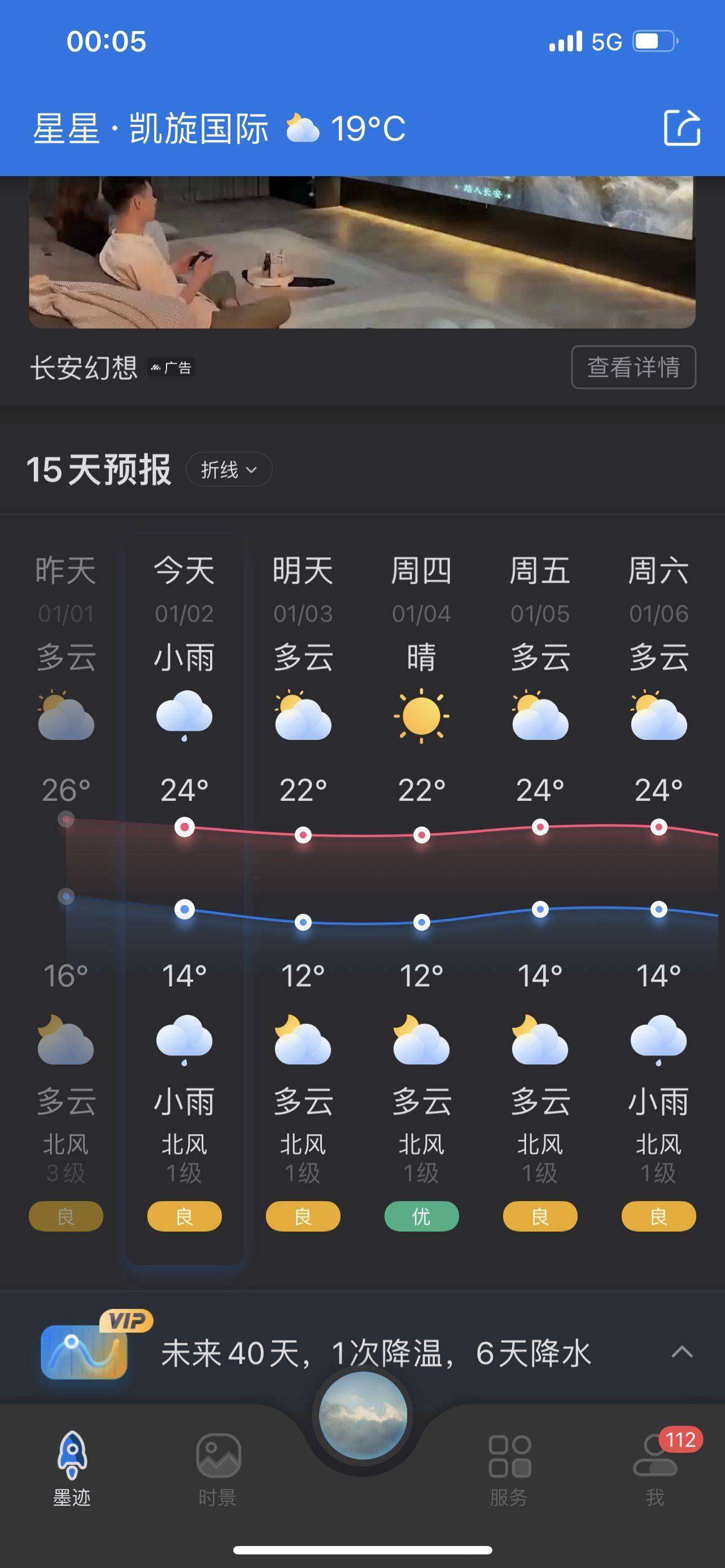Screen dimensions: 725x1568
Task: Tap Thursday's green 优 air quality badge
Action: pos(421,1216)
